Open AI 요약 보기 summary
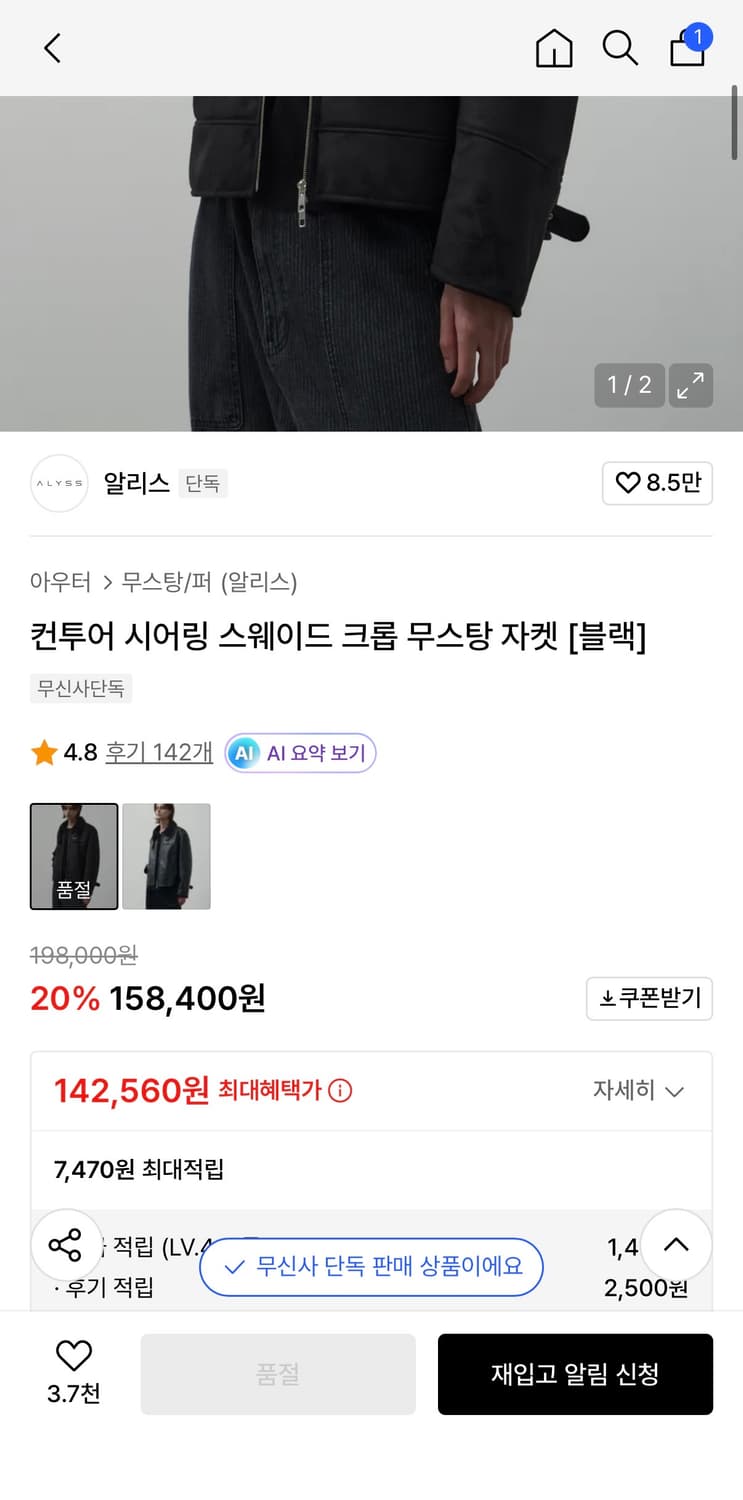The width and height of the screenshot is (743, 1500). point(299,752)
